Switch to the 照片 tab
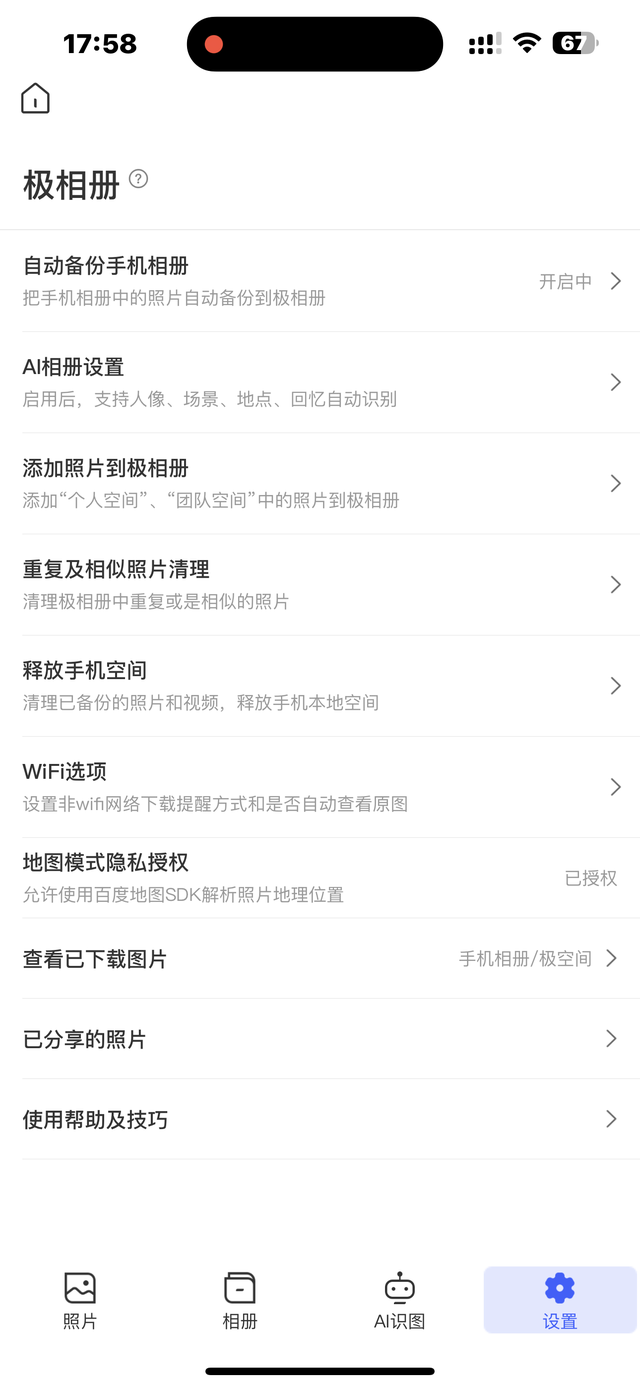 (x=80, y=1300)
